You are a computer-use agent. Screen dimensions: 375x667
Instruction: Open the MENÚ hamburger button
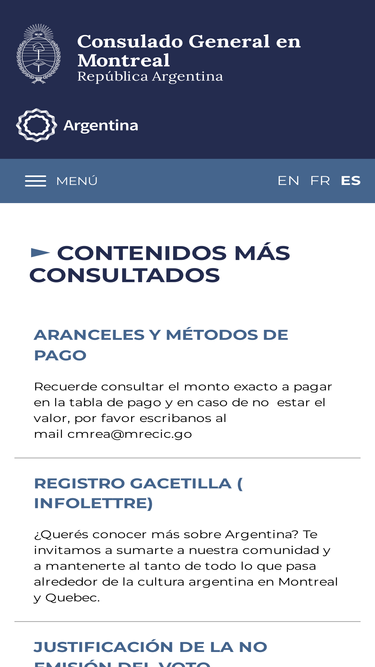[x=61, y=181]
